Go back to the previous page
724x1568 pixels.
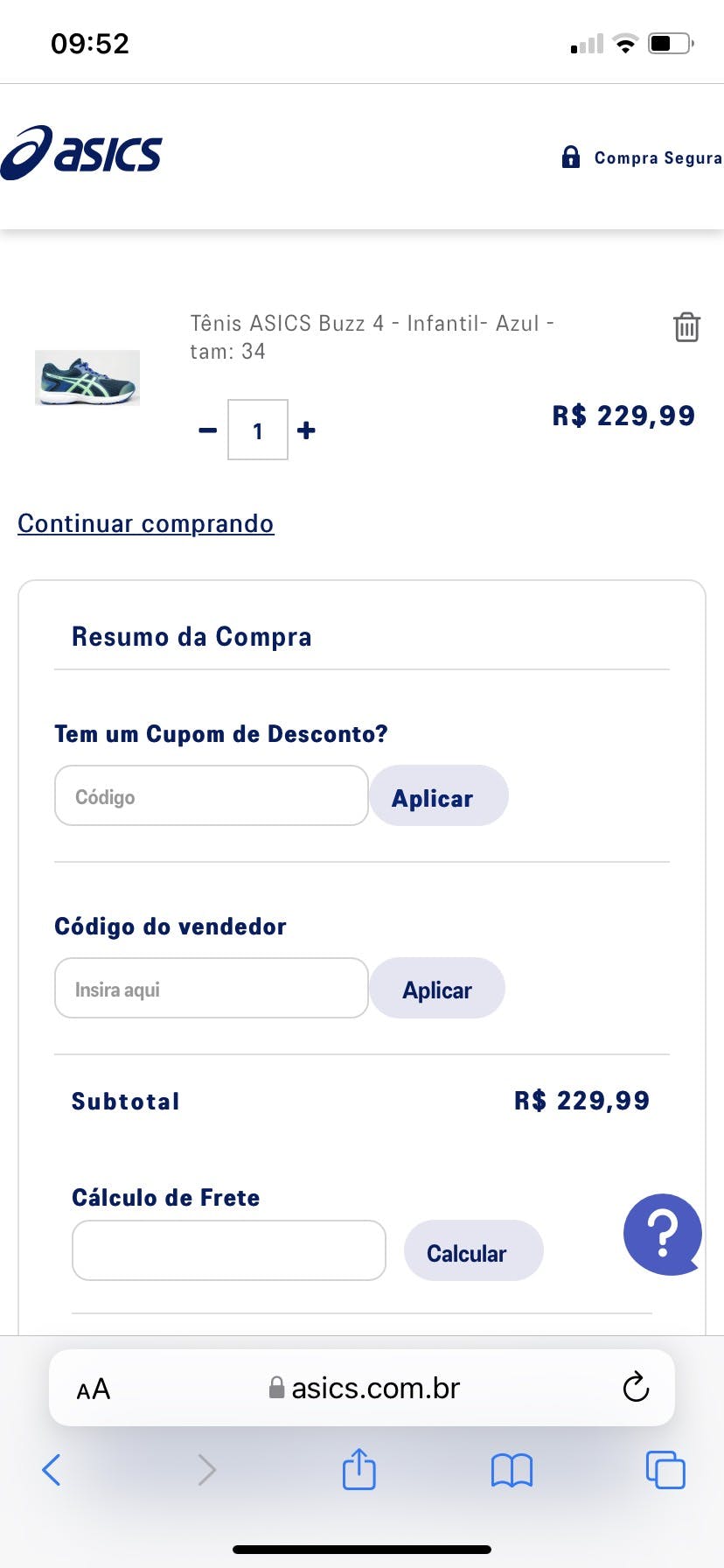(52, 1470)
